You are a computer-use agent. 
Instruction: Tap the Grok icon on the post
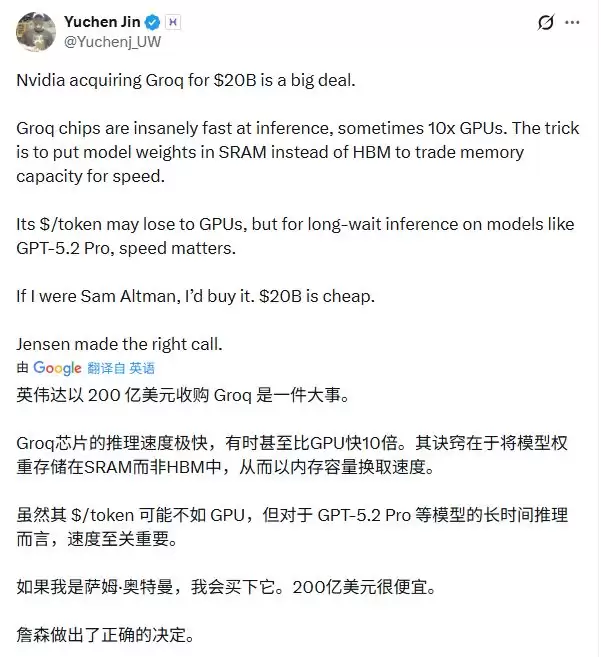coord(546,23)
